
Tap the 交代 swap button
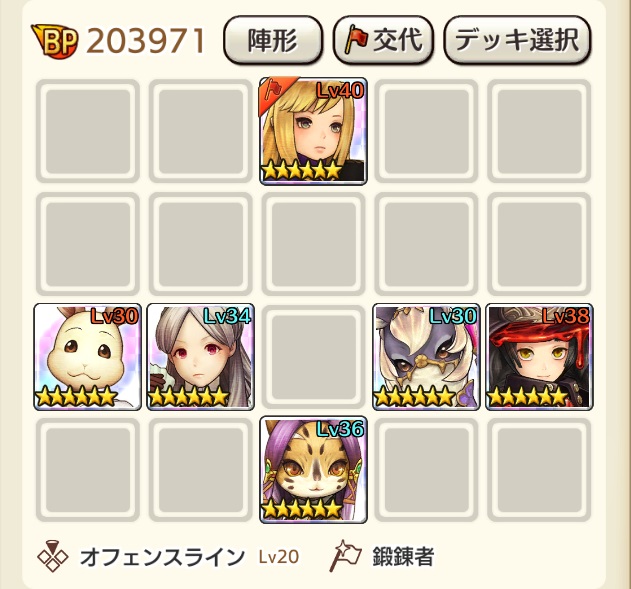click(x=384, y=41)
